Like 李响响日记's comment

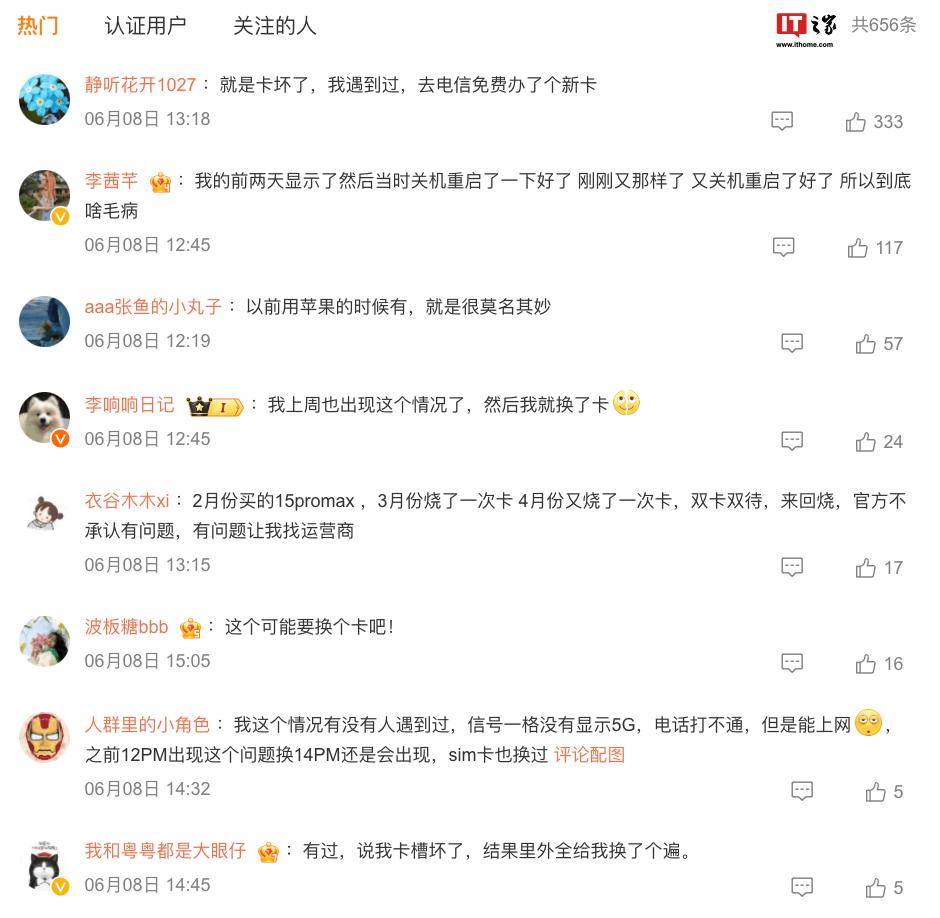point(866,442)
